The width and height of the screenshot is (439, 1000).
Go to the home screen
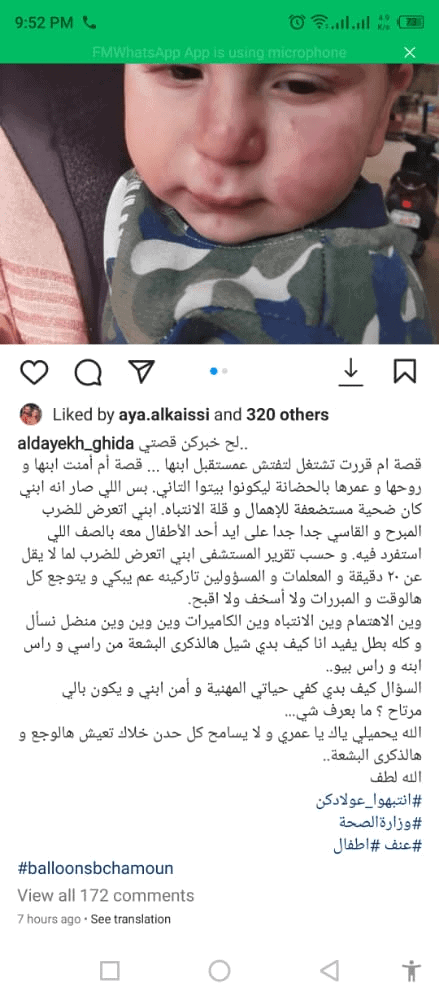tap(220, 971)
